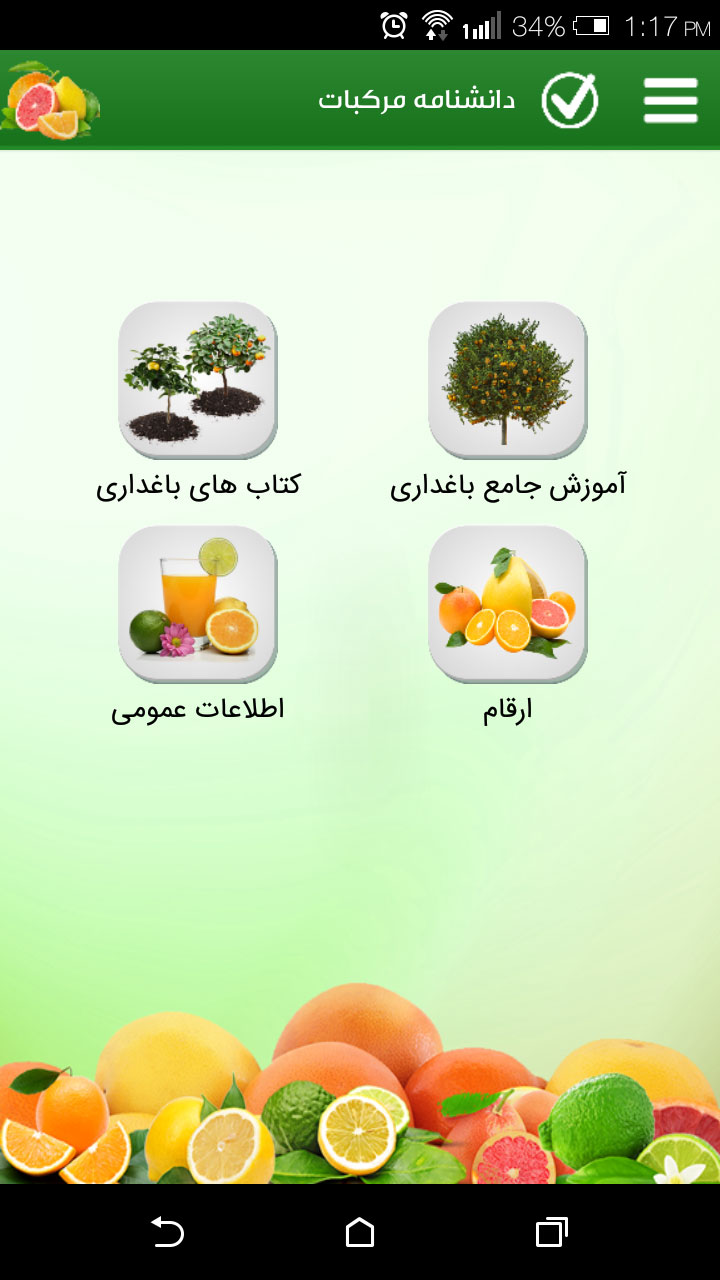This screenshot has height=1280, width=720.
Task: Open کتاب های باغداری section
Action: point(198,380)
